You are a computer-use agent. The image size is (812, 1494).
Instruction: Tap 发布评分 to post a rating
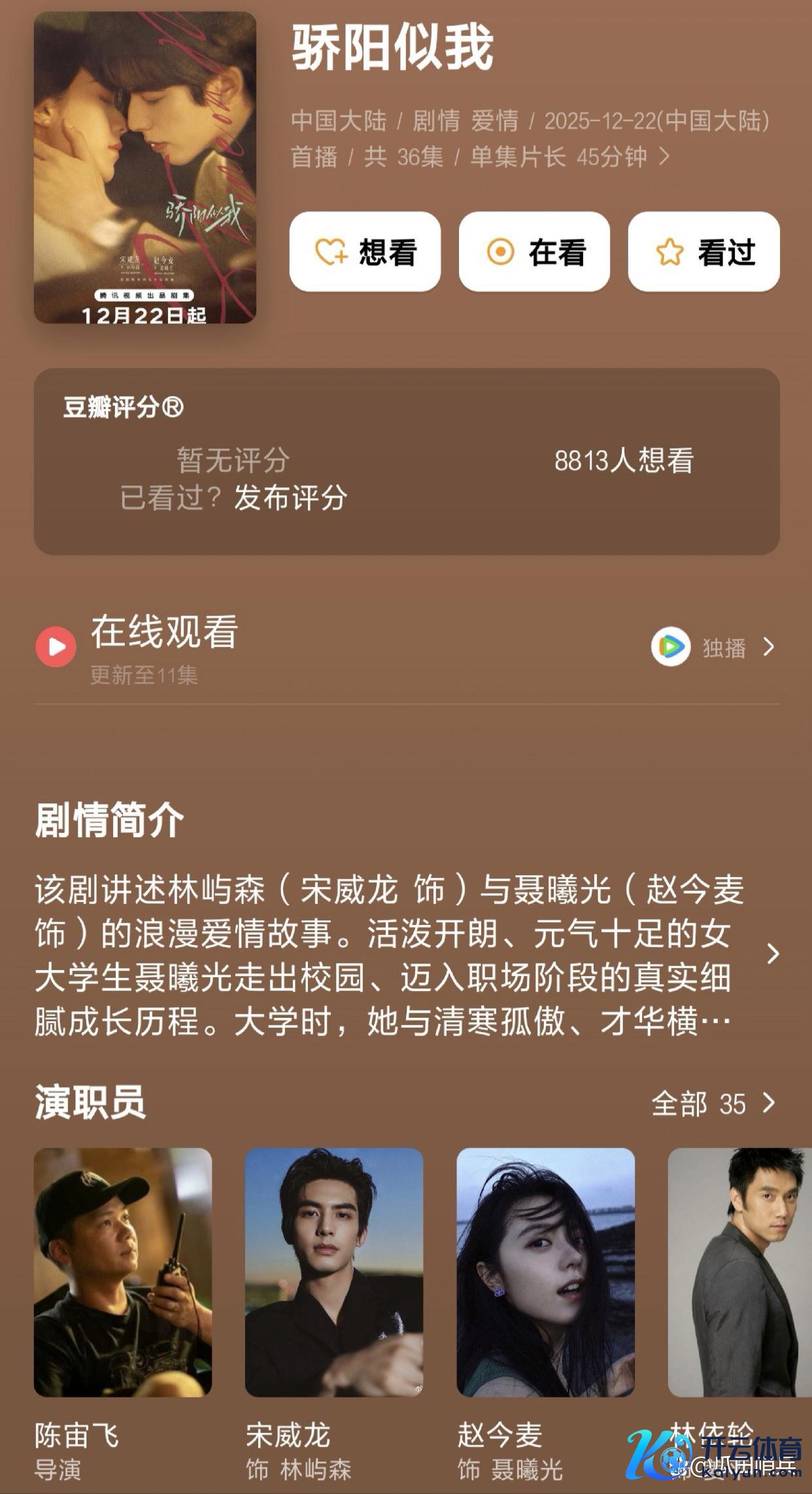[290, 498]
